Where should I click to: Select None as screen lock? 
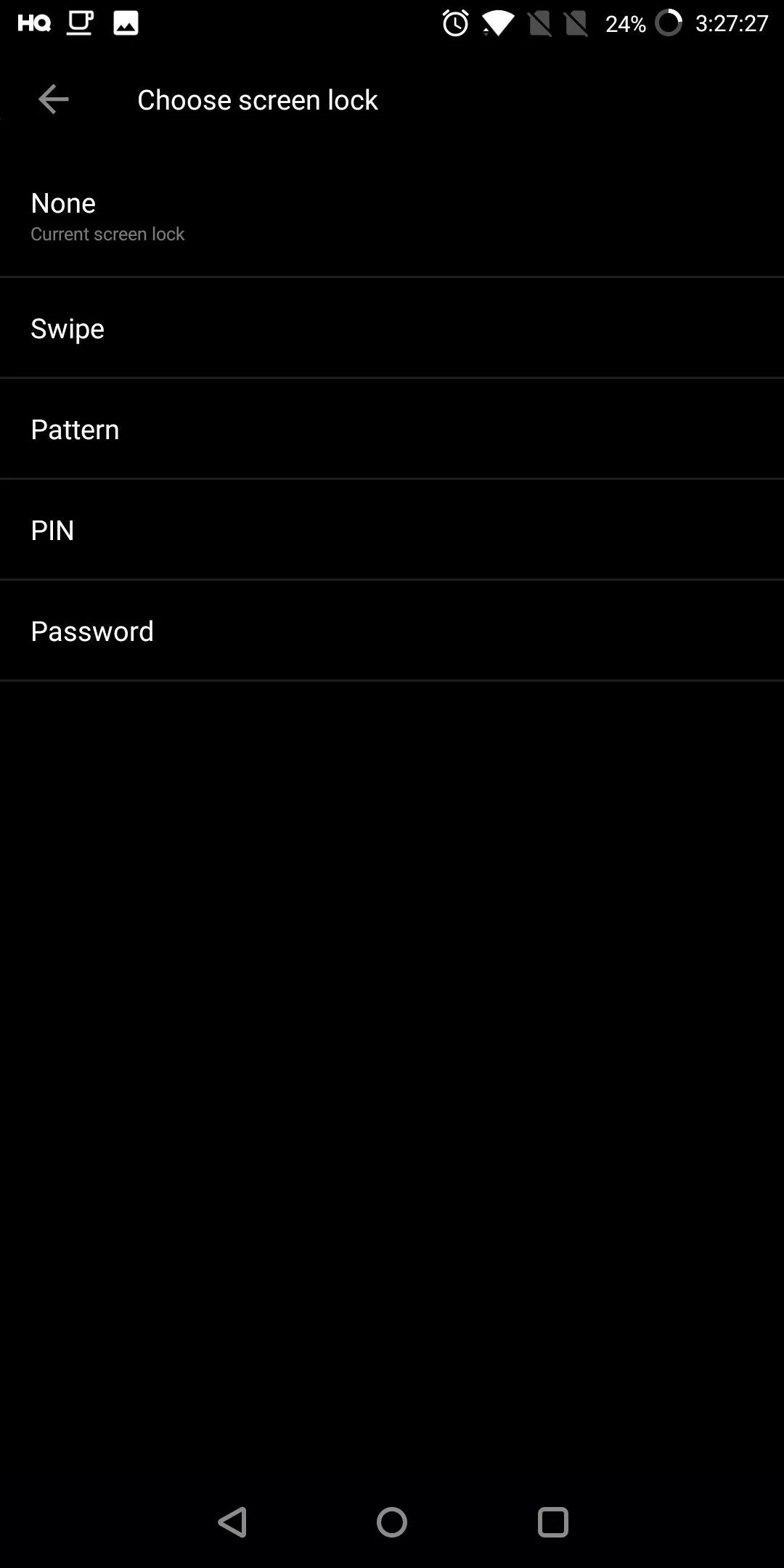392,216
